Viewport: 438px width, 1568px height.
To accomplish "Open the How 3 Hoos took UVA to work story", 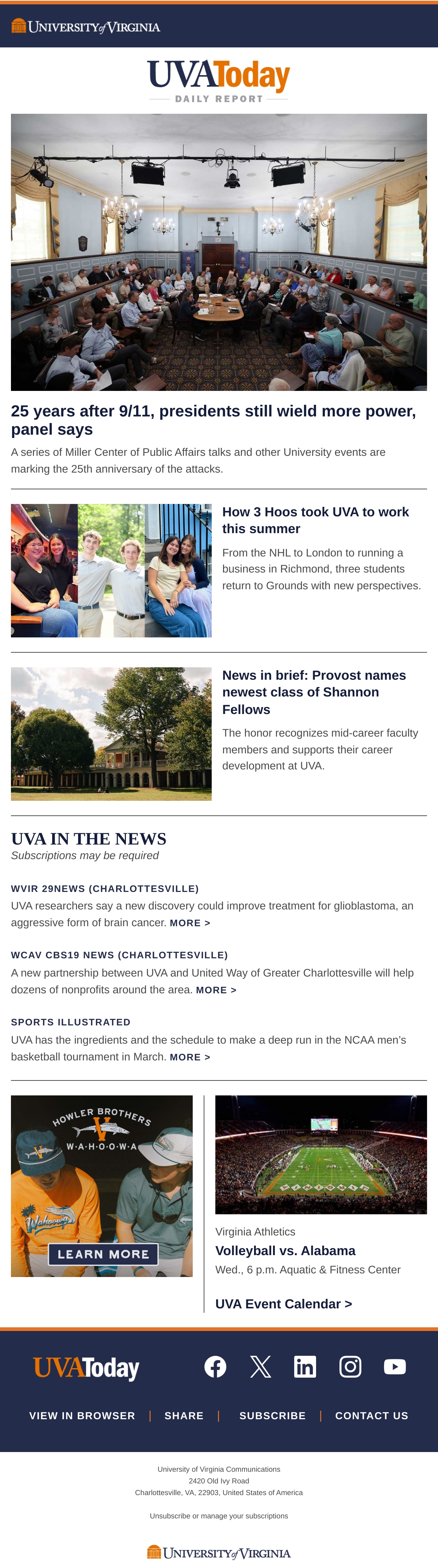I will [x=315, y=520].
